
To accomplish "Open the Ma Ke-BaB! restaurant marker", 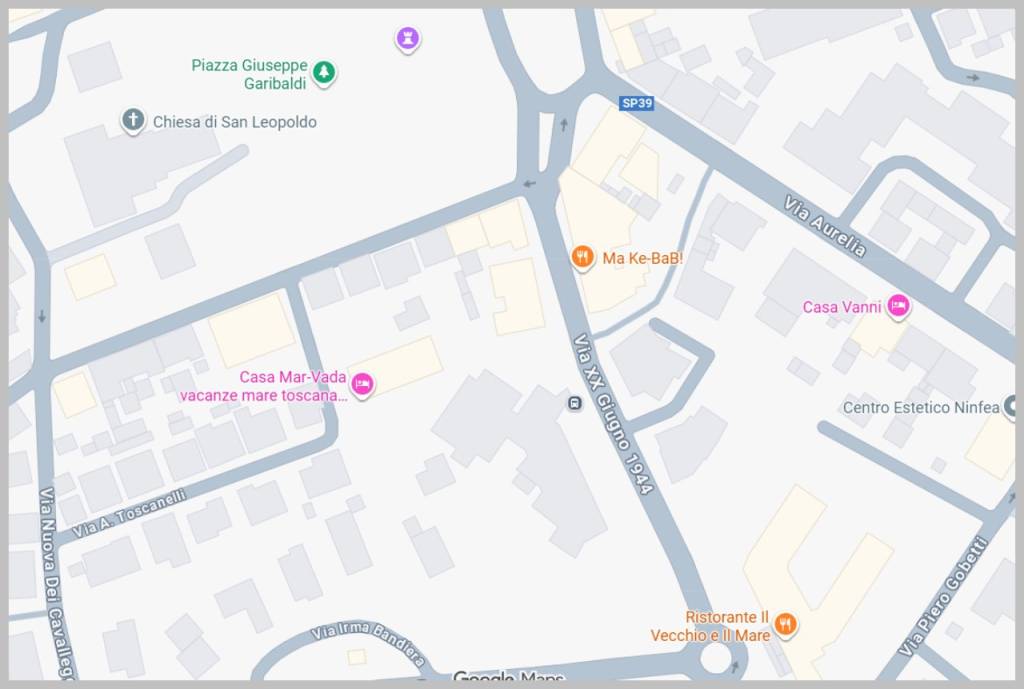I will 582,257.
